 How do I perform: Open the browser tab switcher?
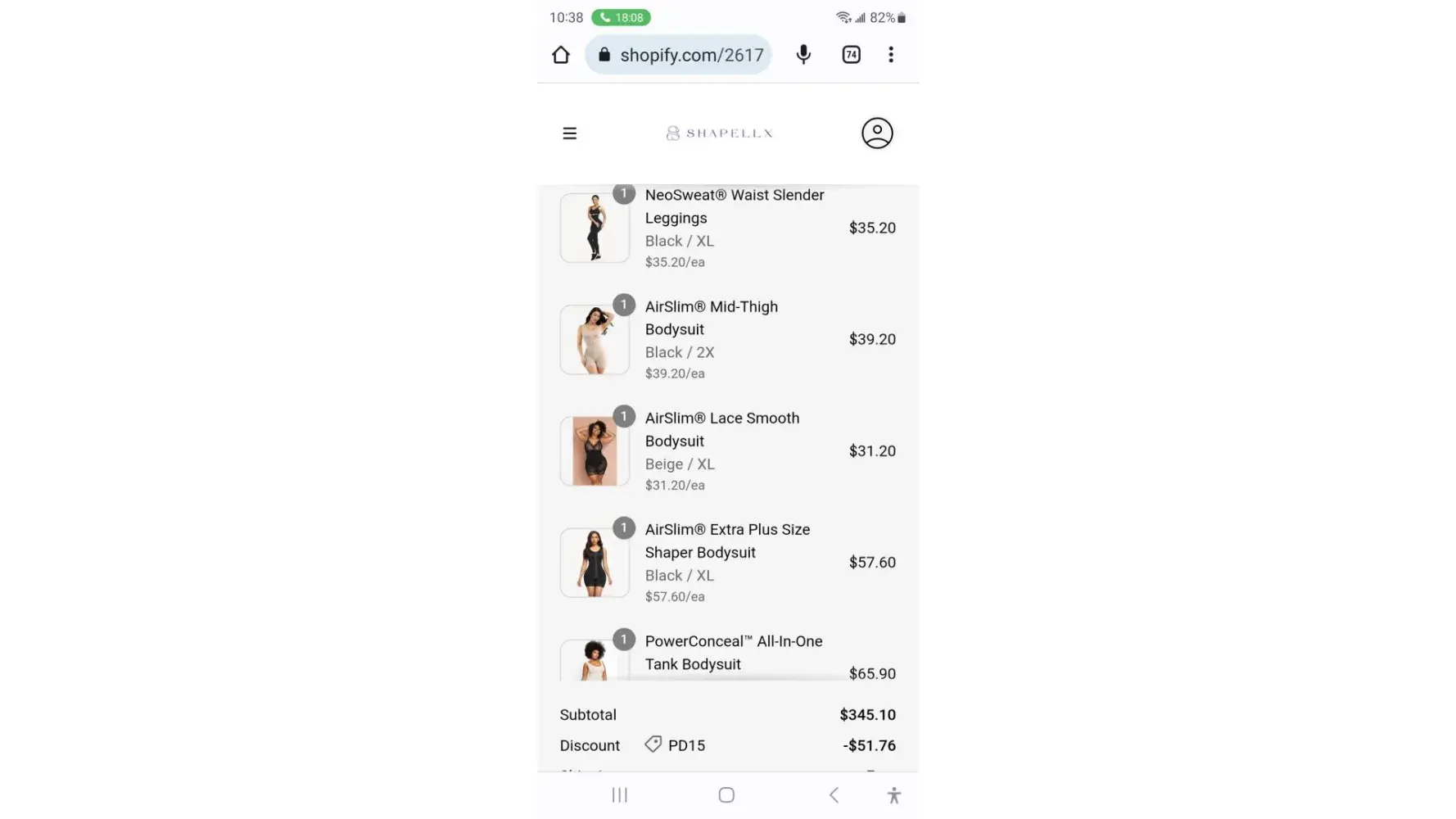(x=851, y=55)
